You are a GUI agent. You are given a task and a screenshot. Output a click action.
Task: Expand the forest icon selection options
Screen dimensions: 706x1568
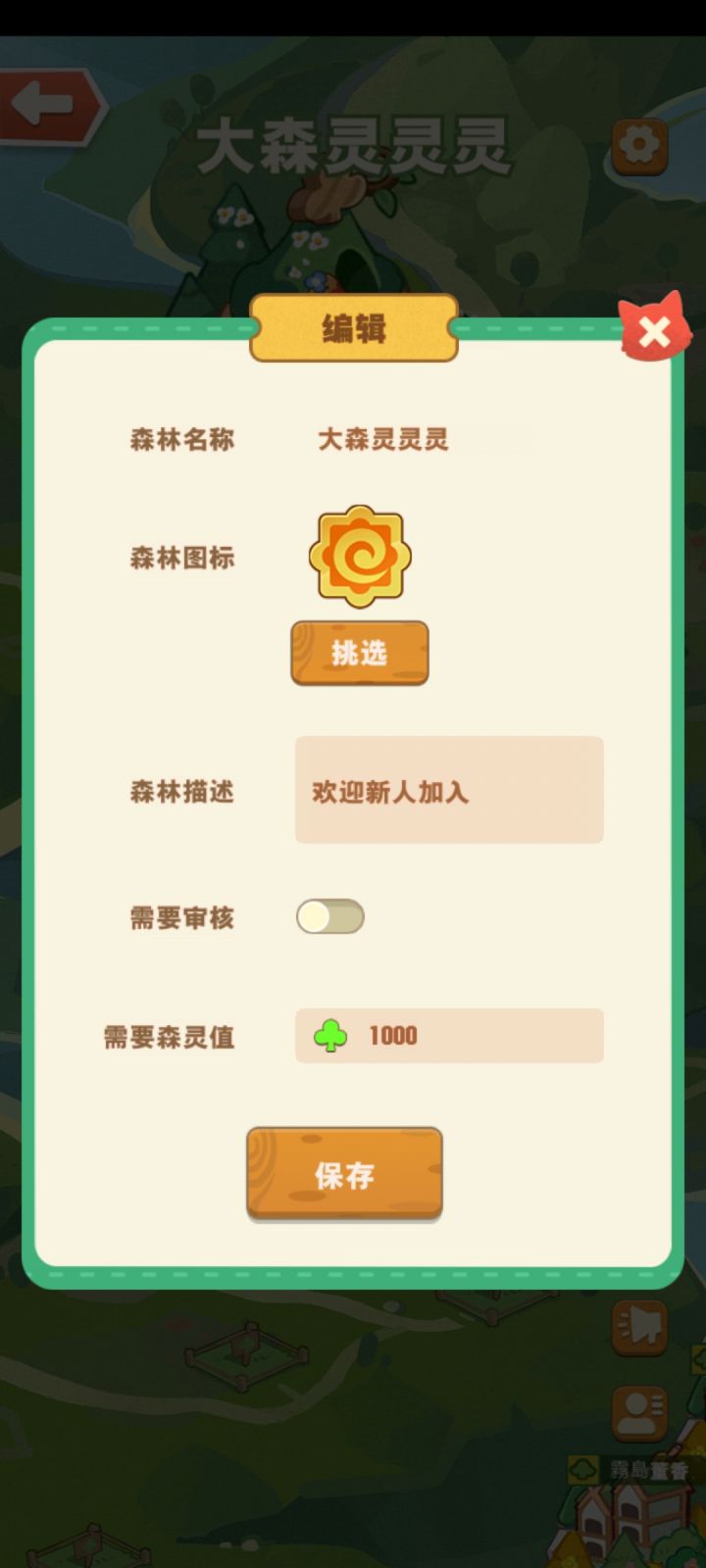tap(359, 654)
